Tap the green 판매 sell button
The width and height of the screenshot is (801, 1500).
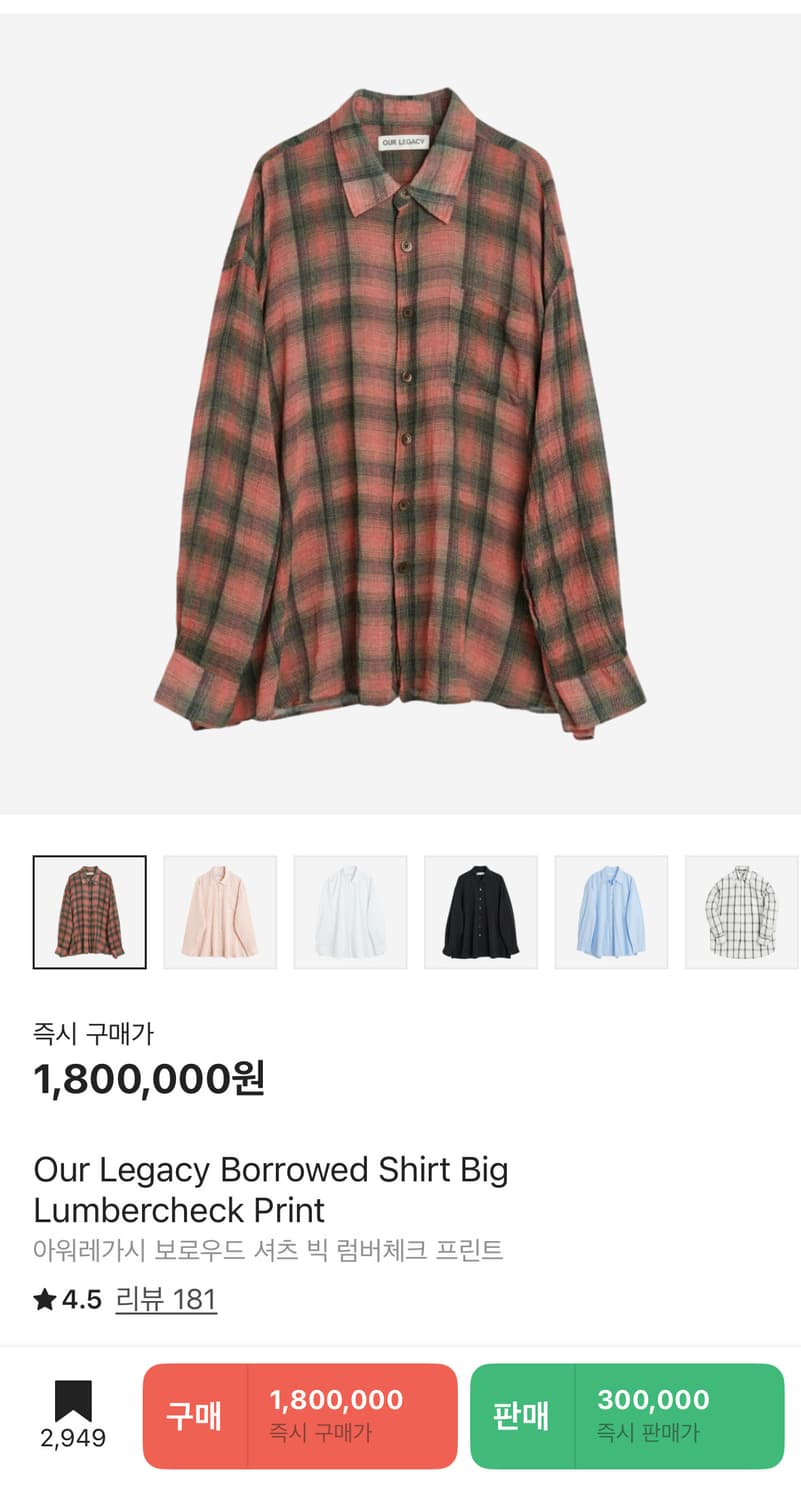(x=627, y=1416)
